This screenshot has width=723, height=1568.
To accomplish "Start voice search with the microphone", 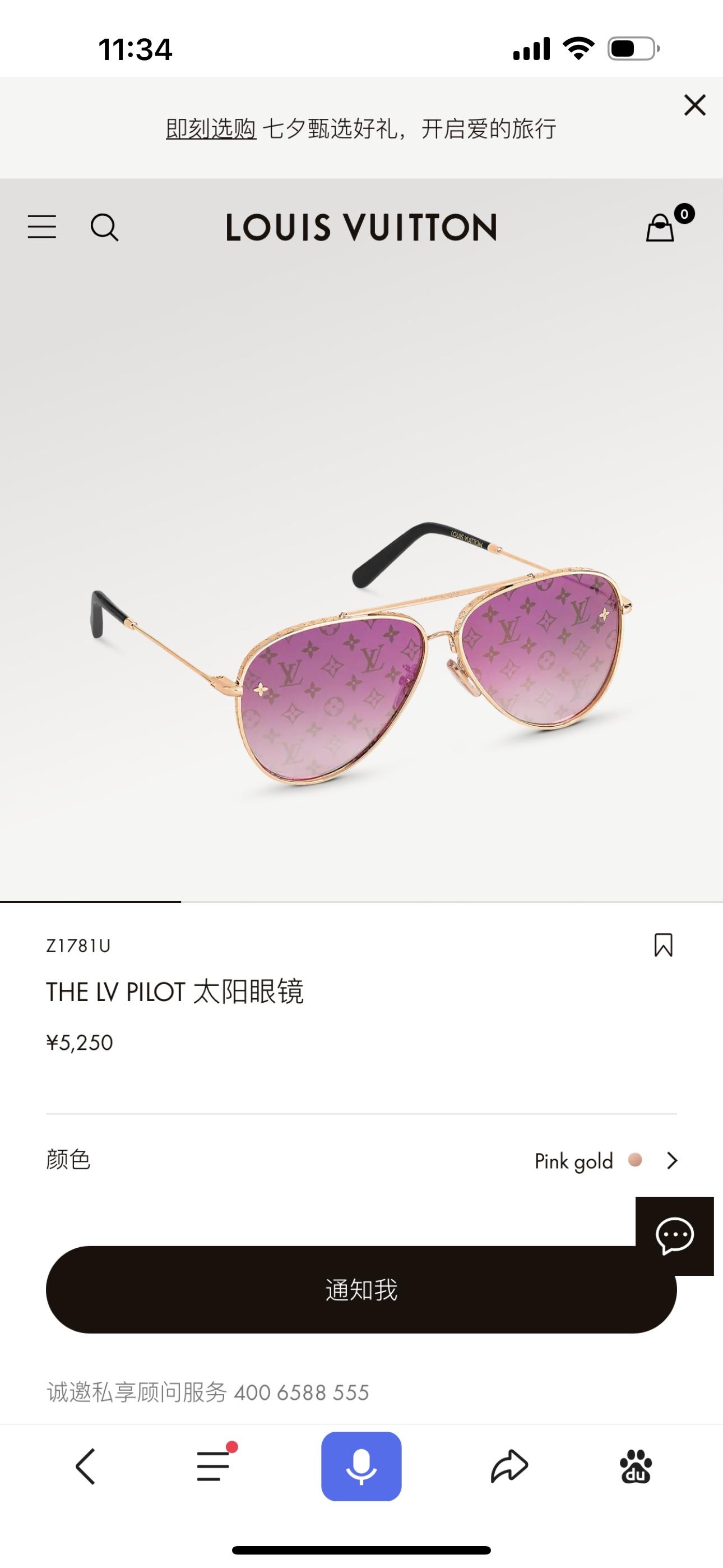I will (361, 1466).
